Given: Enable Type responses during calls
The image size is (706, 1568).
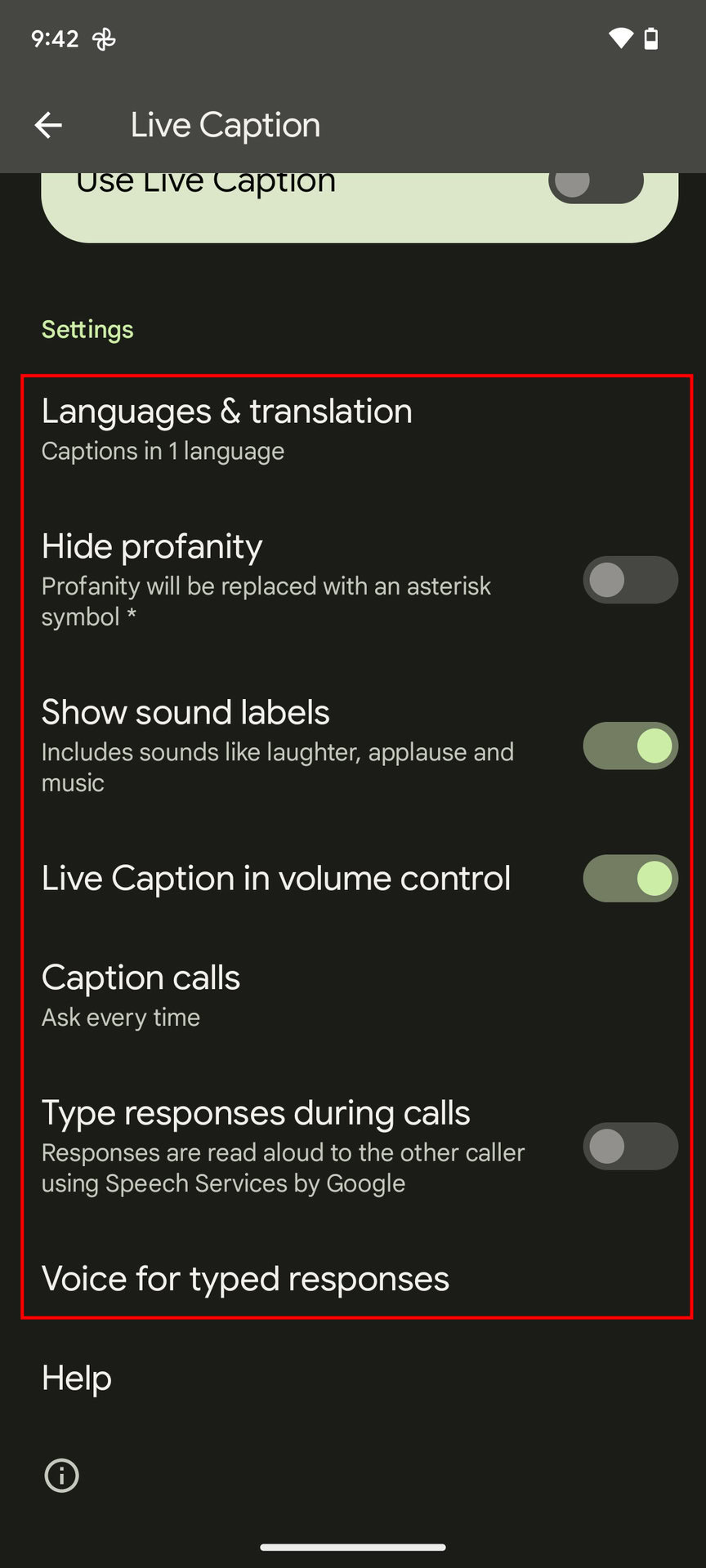Looking at the screenshot, I should 629,1147.
